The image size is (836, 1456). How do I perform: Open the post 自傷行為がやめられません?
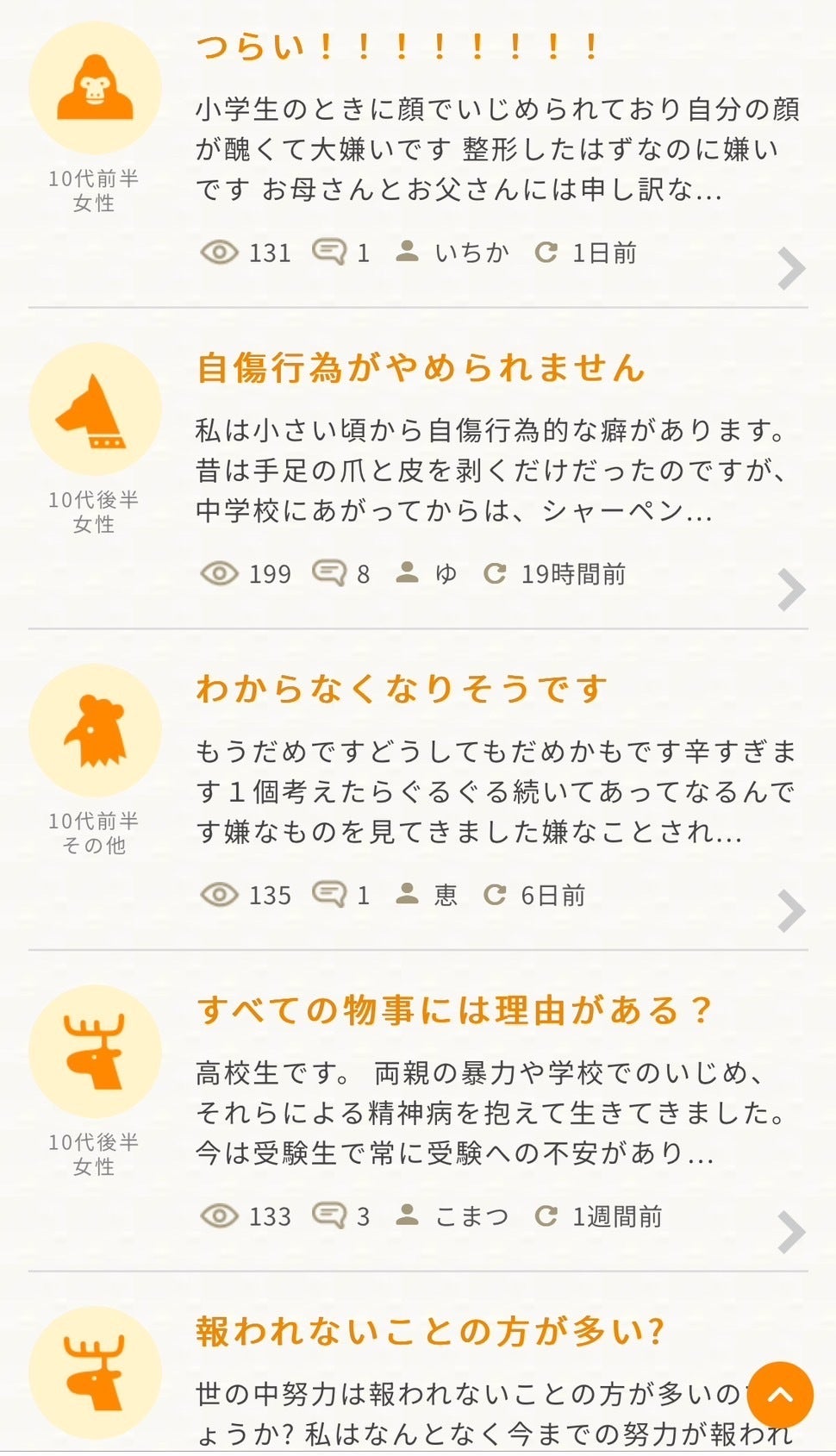coord(421,368)
